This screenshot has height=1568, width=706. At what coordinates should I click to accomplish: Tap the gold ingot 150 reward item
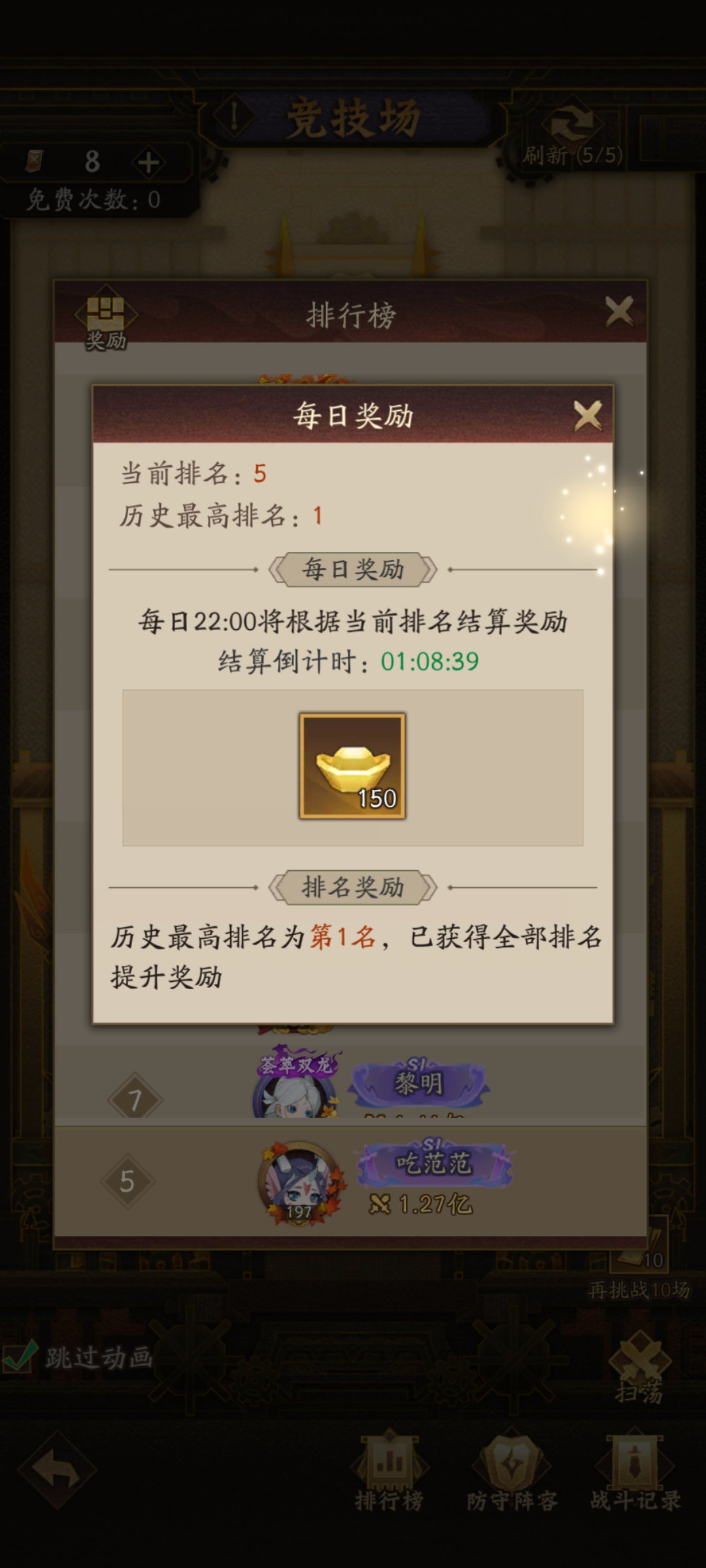[352, 766]
